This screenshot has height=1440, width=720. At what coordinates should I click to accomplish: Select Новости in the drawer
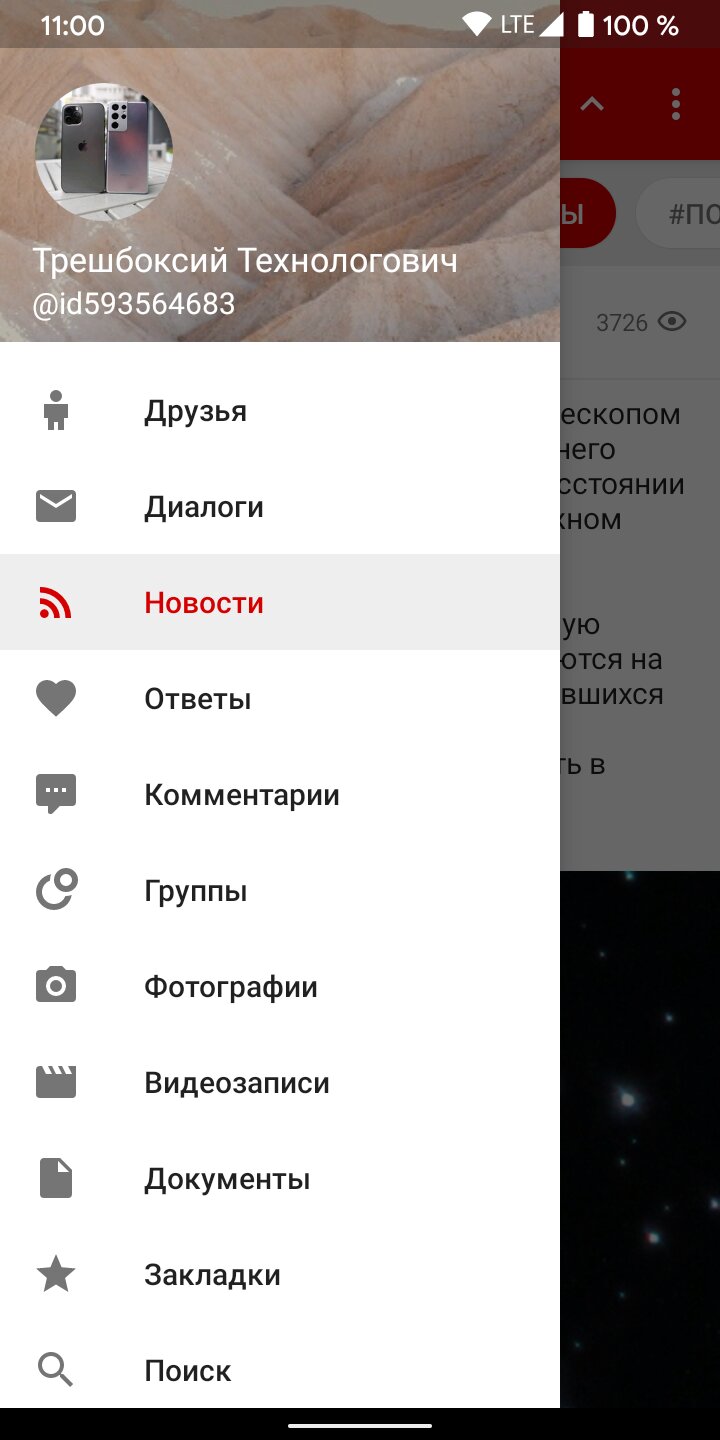[280, 603]
